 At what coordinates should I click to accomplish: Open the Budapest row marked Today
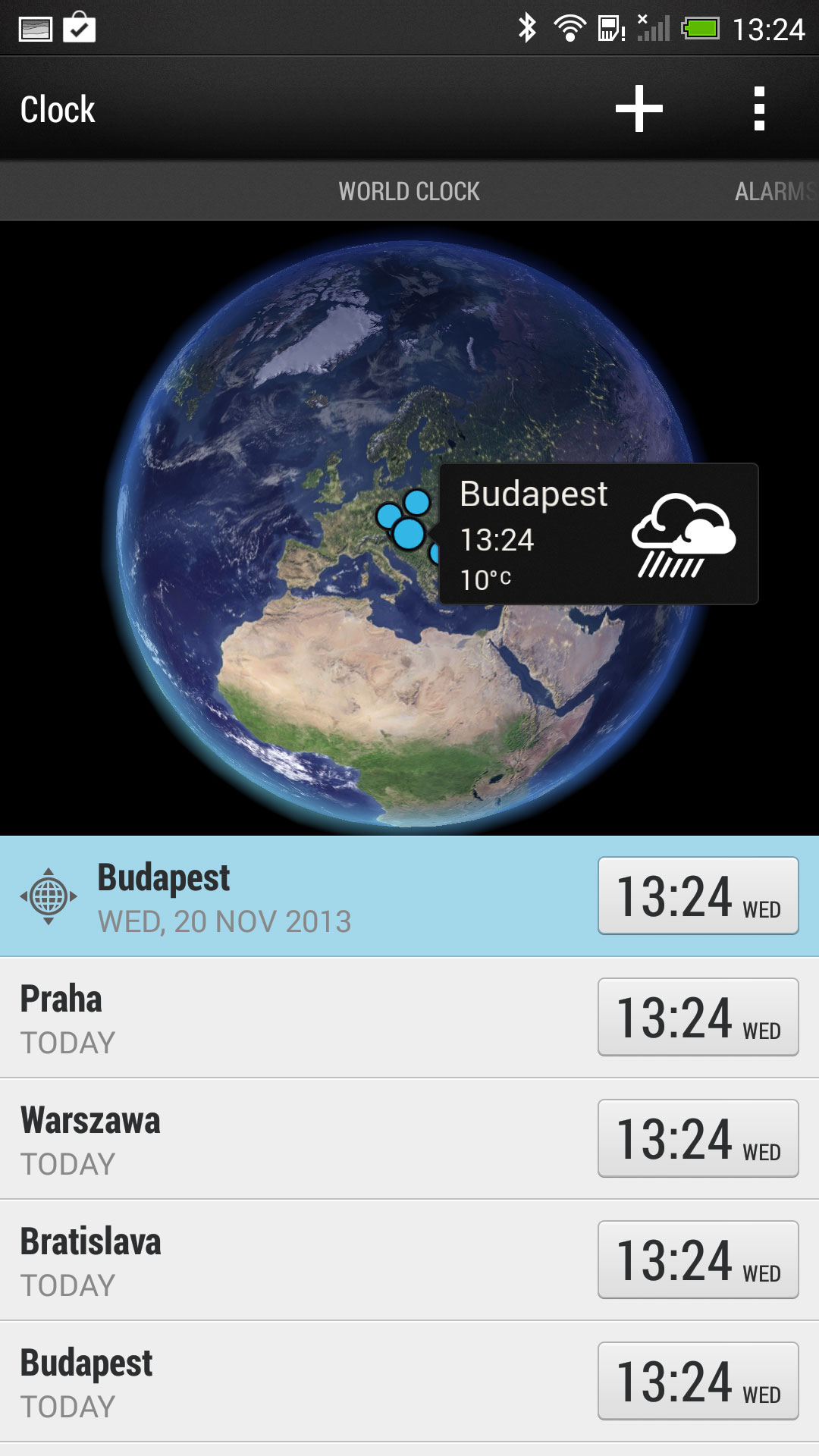(303, 1382)
